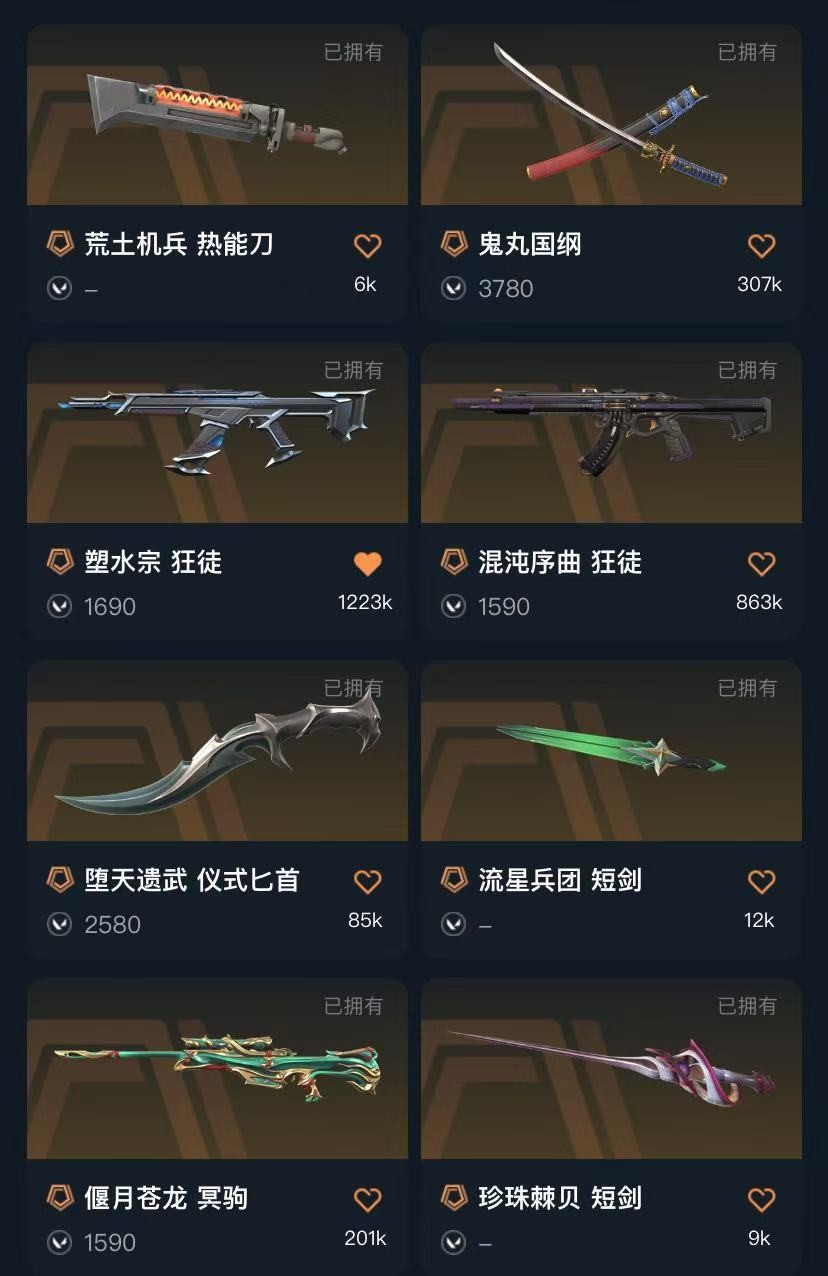Tap the heart on 珍珠棘贝 短剑
The image size is (828, 1276).
tap(761, 1199)
